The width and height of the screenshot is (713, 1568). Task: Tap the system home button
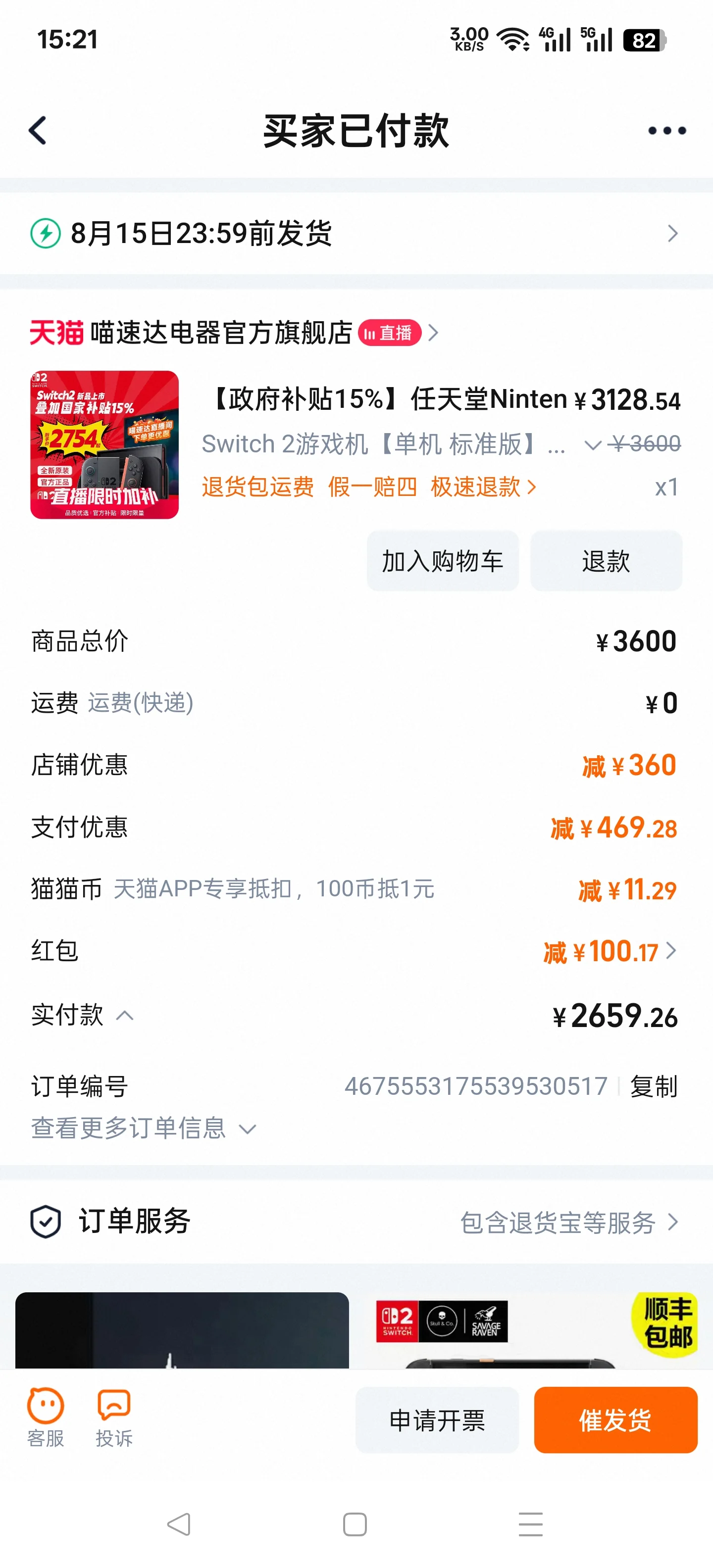tap(355, 1525)
